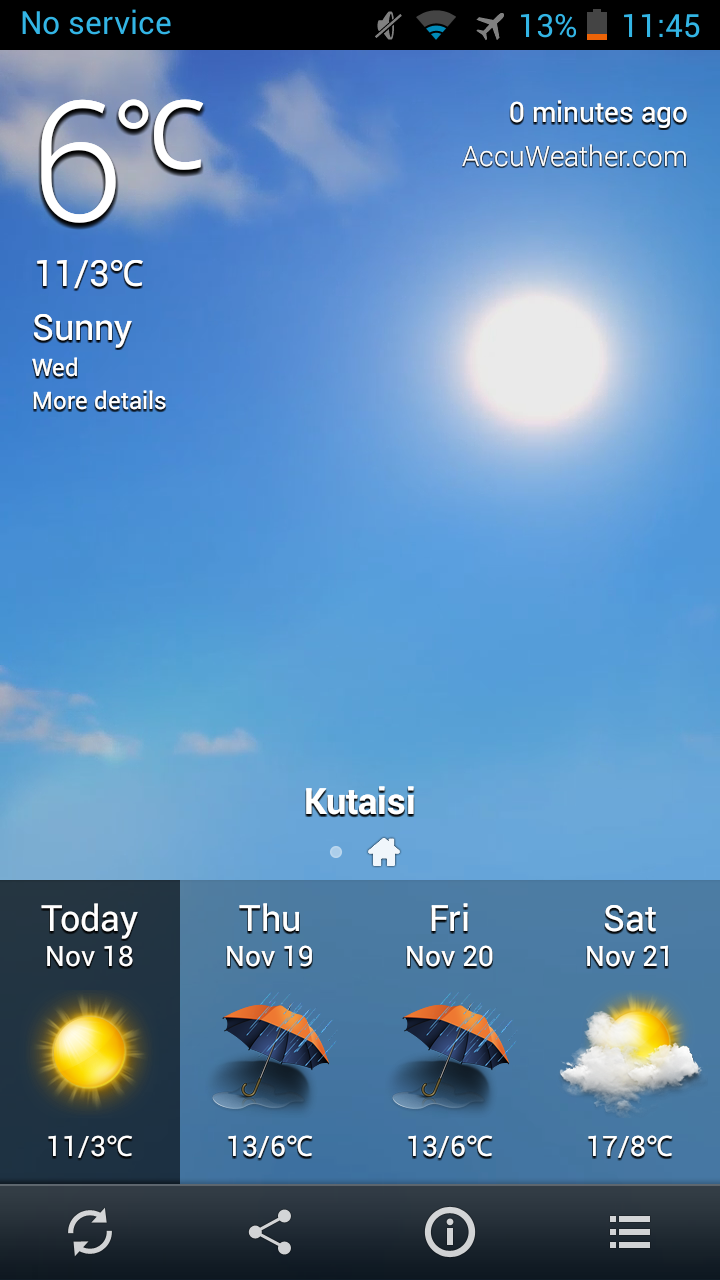Tap the home location page indicator
This screenshot has height=1280, width=720.
(384, 852)
